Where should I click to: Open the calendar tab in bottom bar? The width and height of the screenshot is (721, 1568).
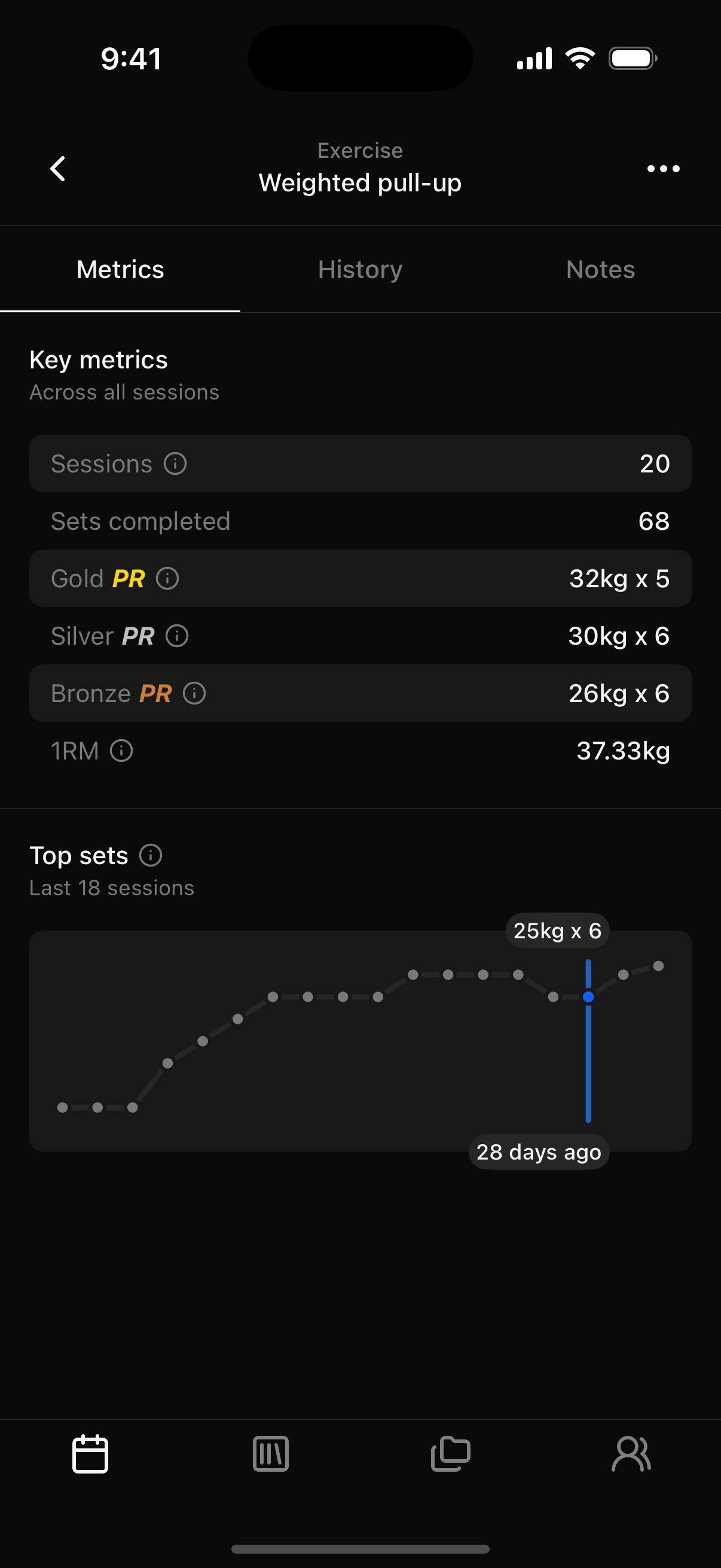coord(90,1454)
